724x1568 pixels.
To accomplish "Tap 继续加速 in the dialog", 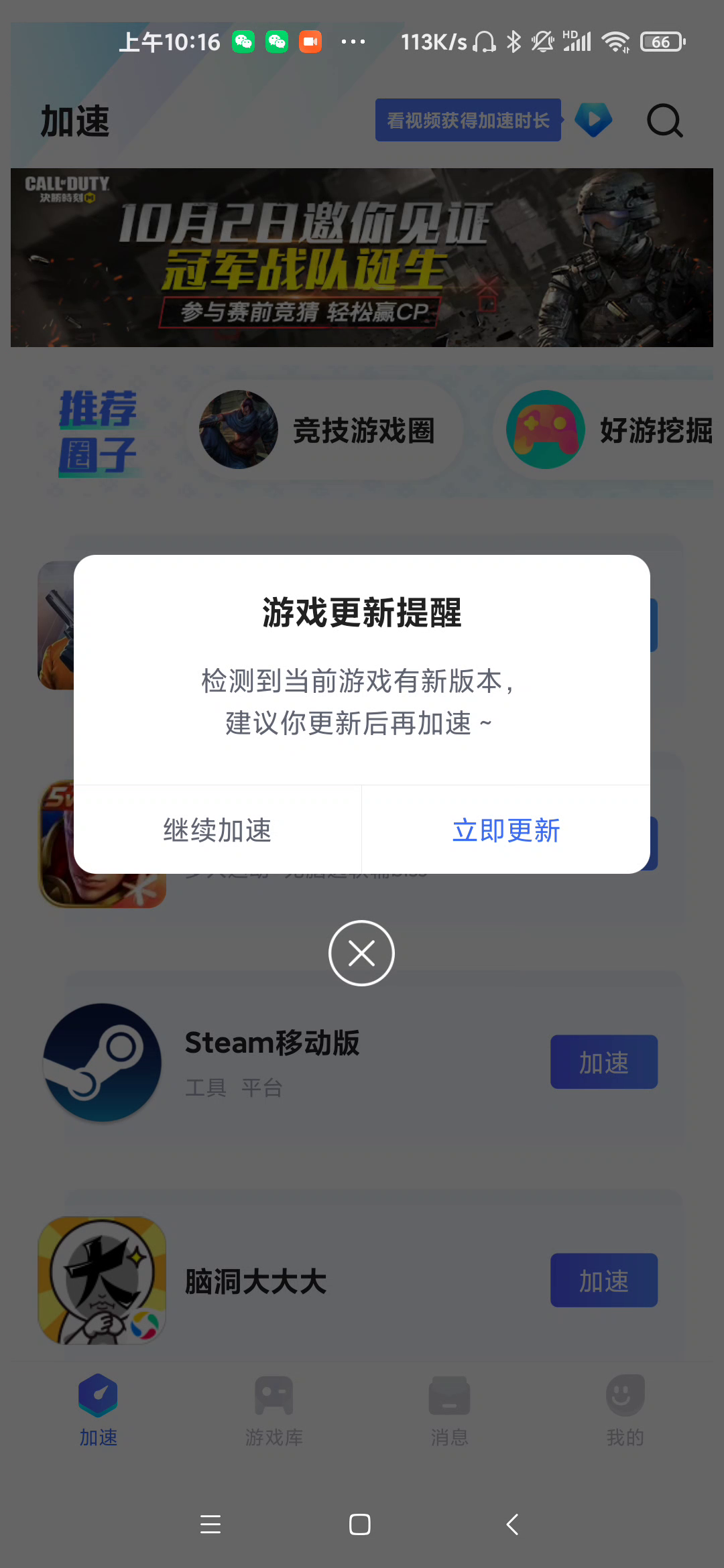I will [217, 830].
